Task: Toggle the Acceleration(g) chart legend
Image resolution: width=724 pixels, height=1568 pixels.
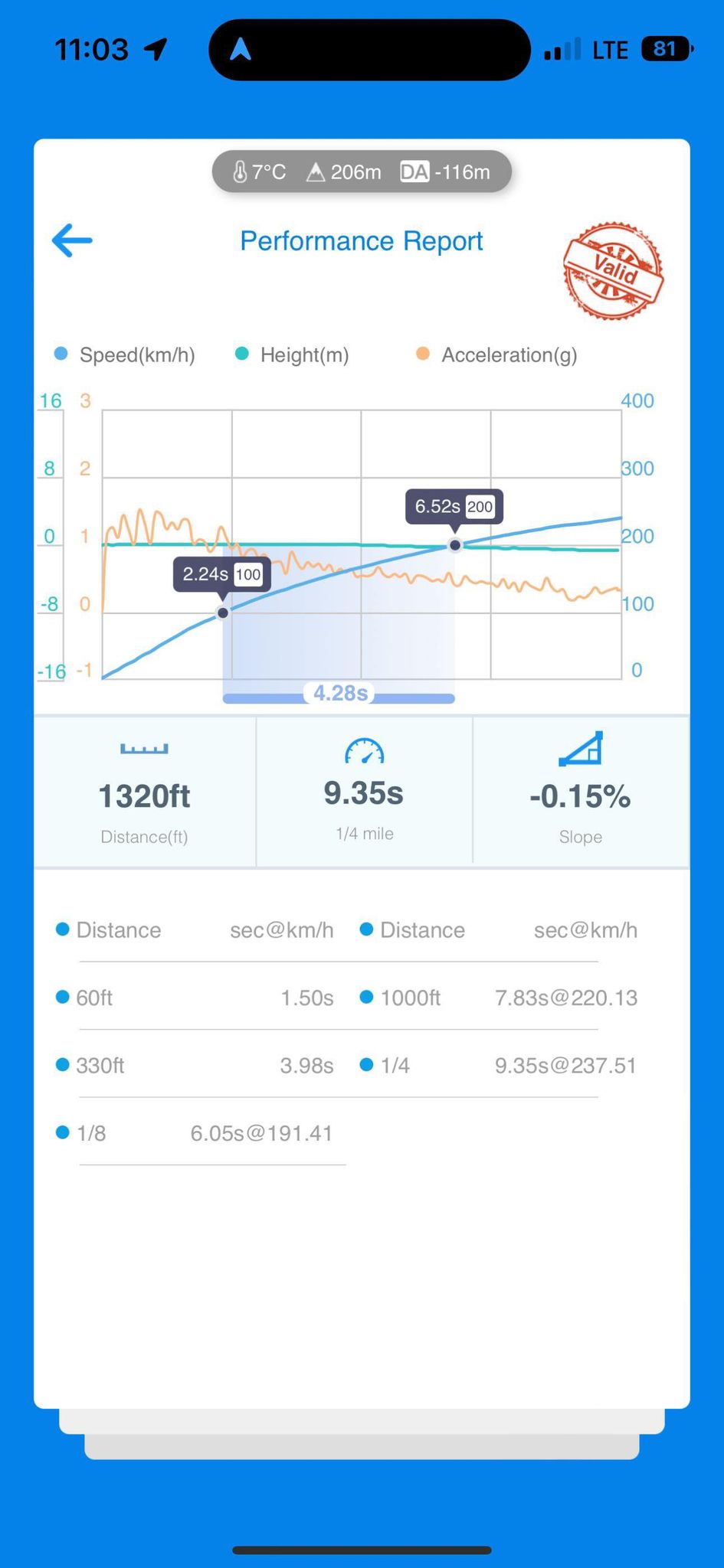Action: click(496, 355)
